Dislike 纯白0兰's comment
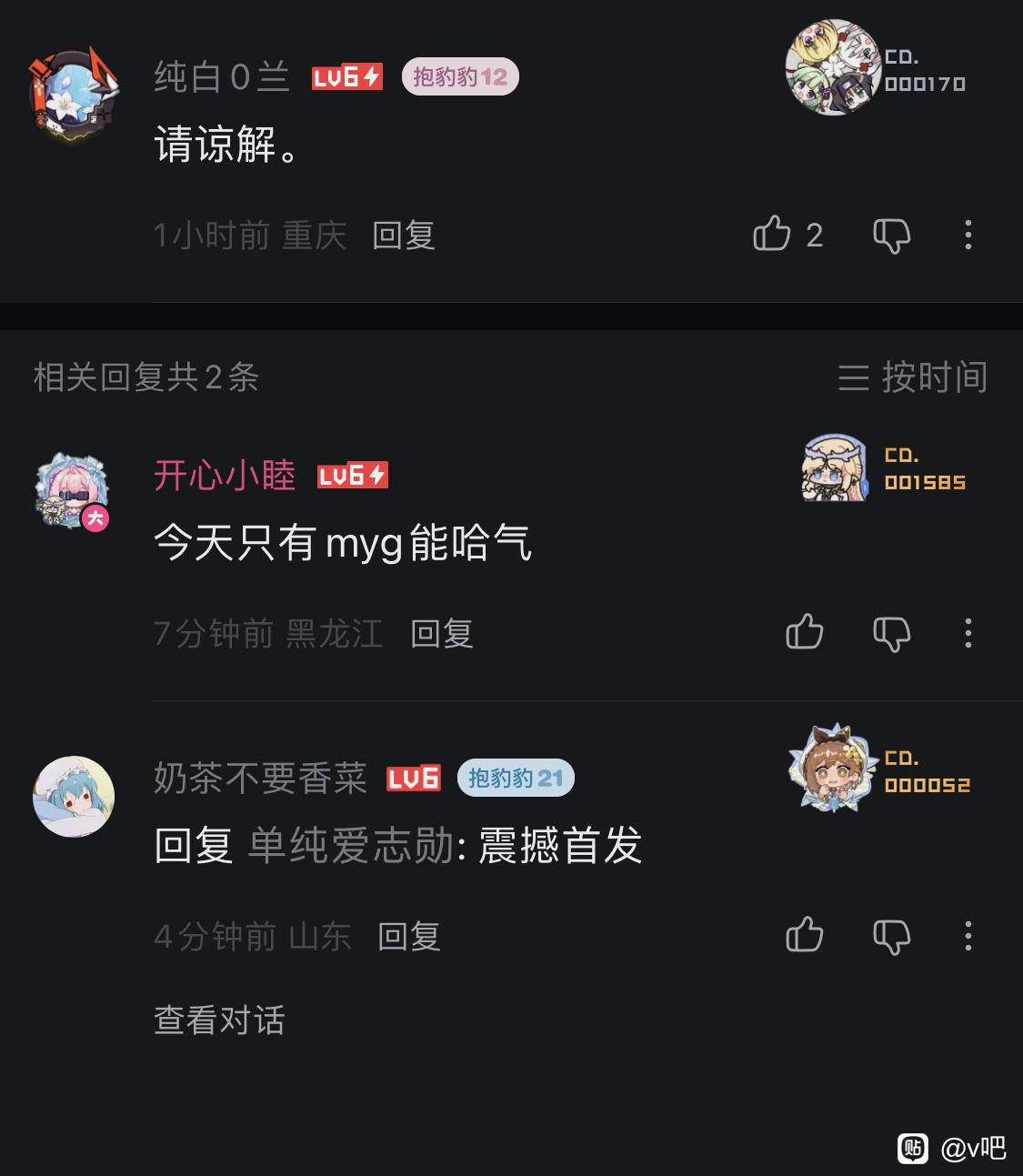 891,236
